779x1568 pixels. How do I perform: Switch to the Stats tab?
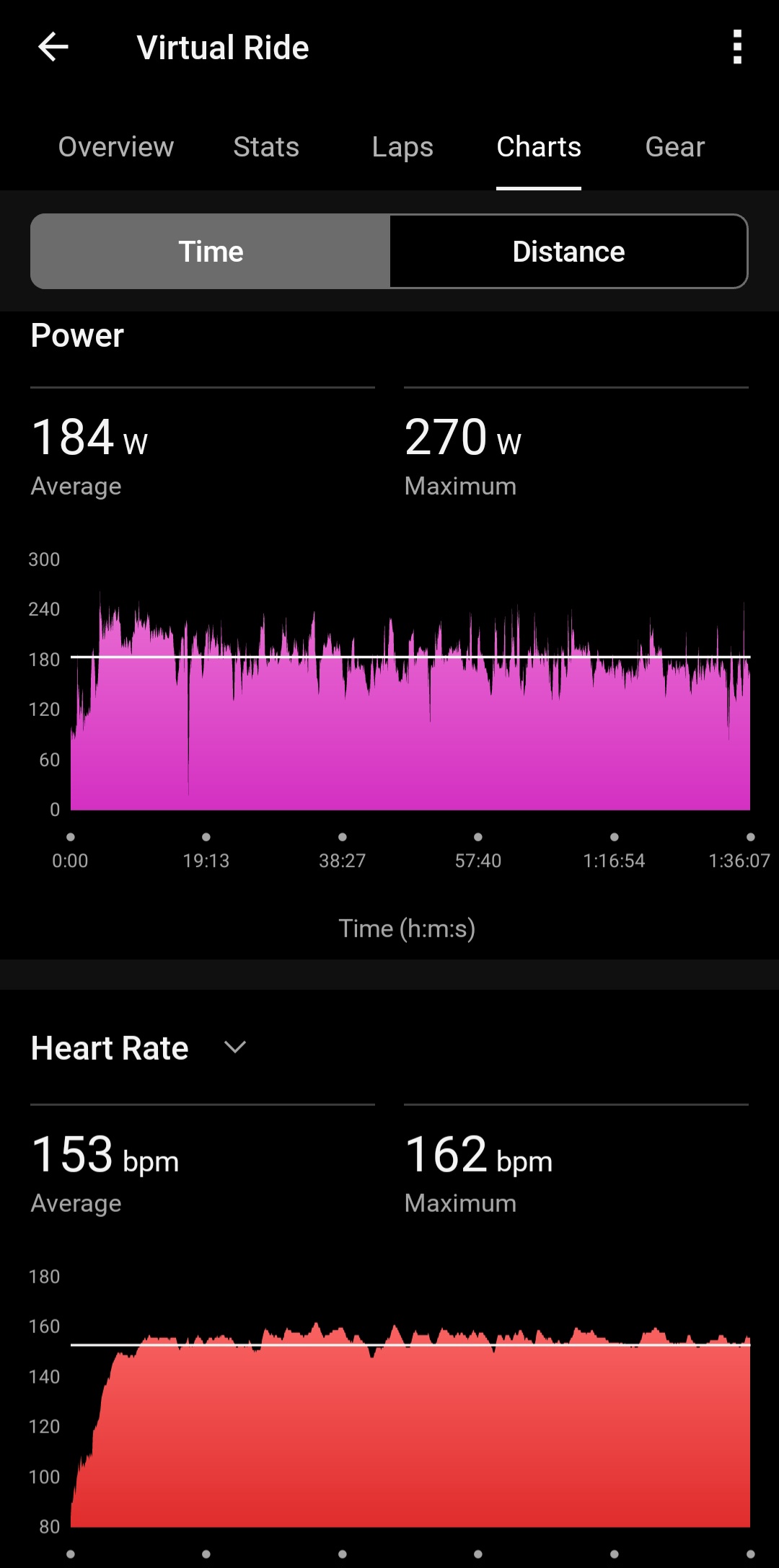click(266, 147)
